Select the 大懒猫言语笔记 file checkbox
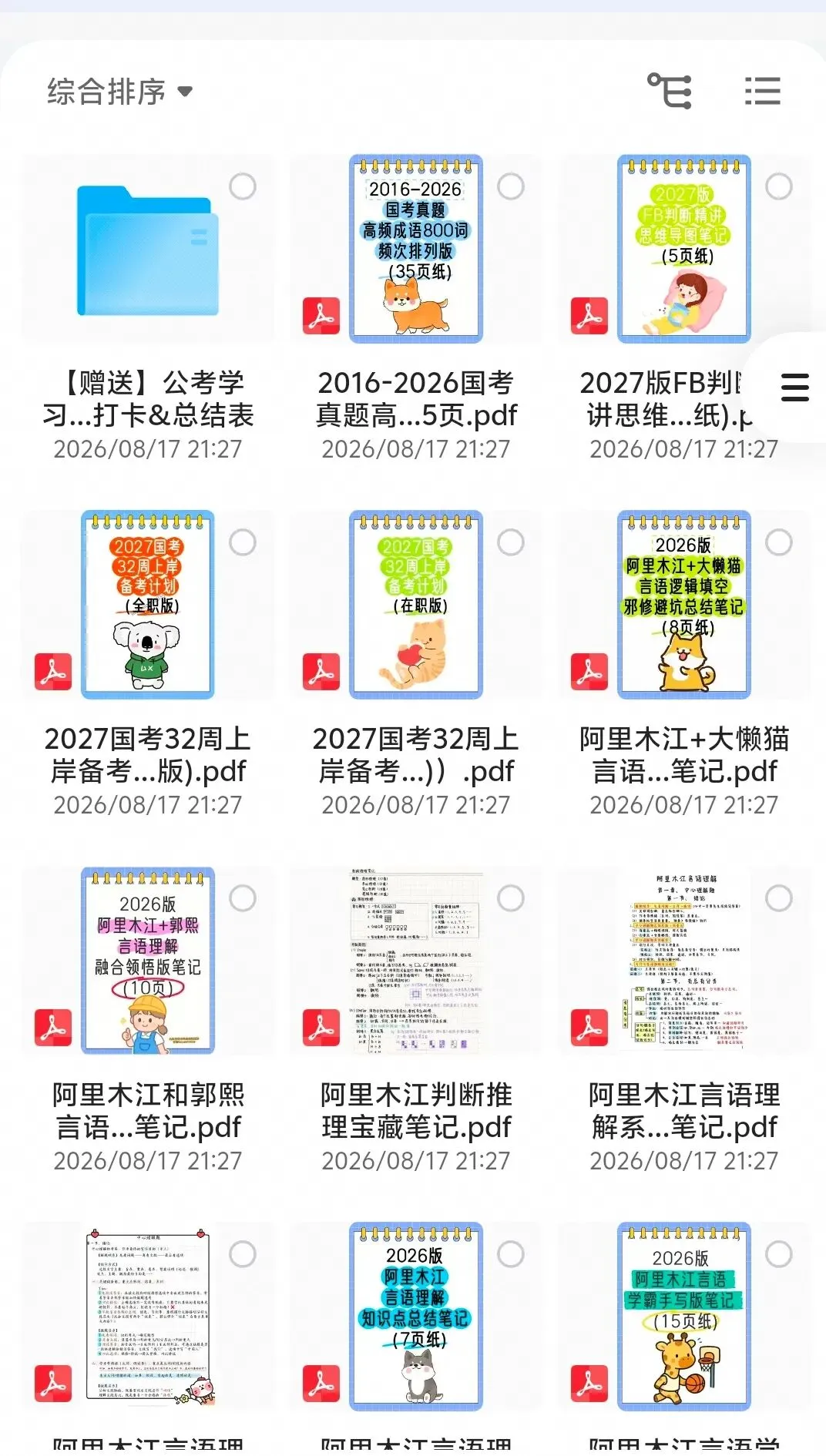This screenshot has height=1456, width=826. 779,542
